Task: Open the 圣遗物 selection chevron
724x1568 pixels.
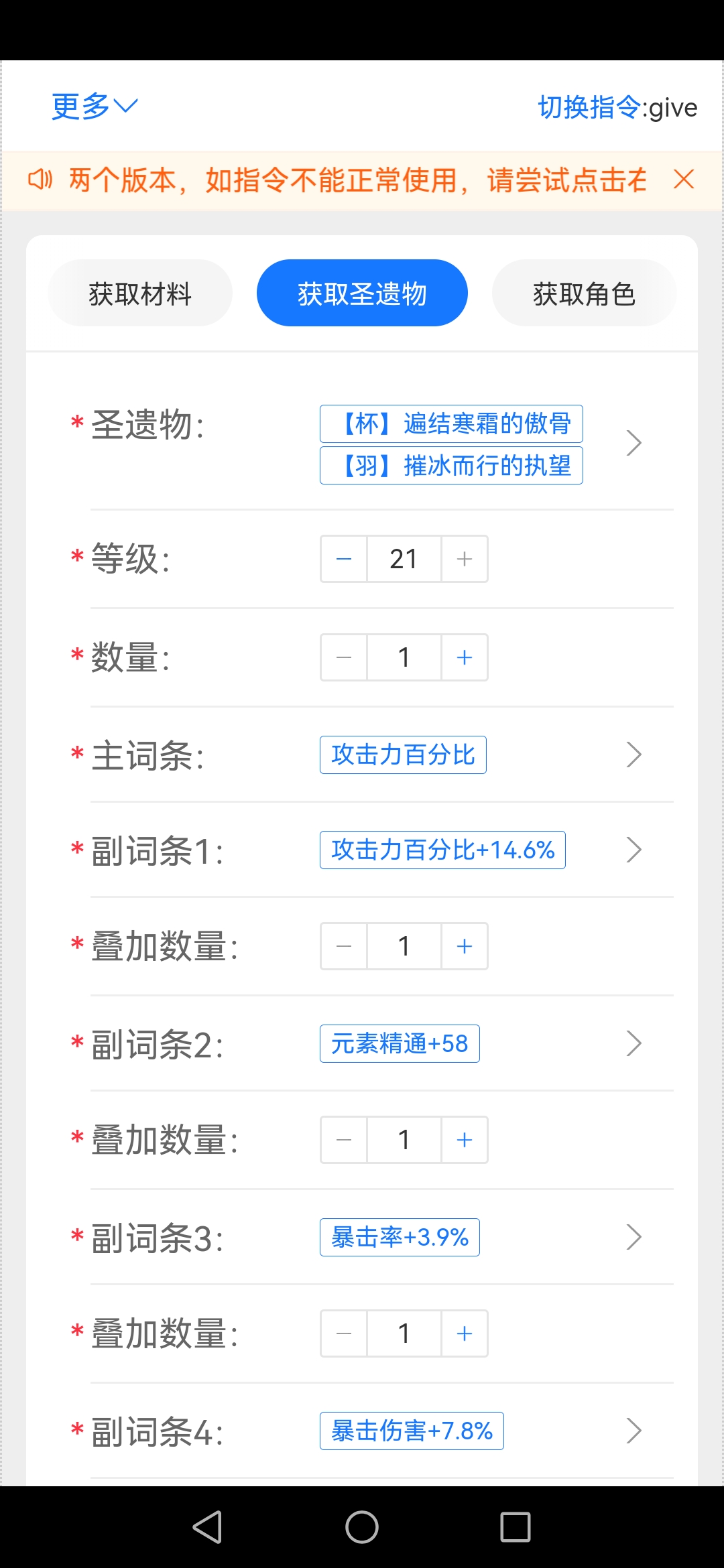Action: point(633,442)
